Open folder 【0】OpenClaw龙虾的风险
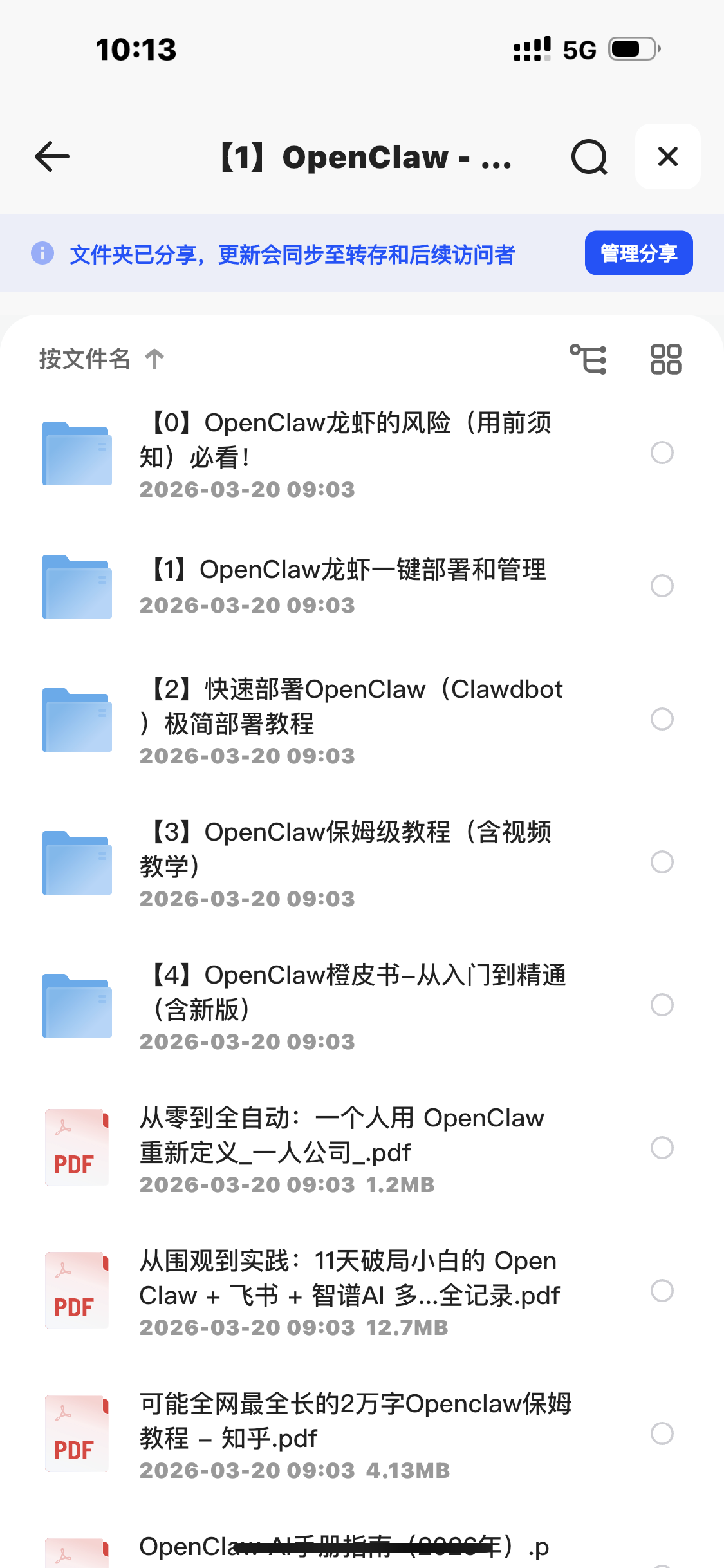This screenshot has width=724, height=1568. [346, 440]
